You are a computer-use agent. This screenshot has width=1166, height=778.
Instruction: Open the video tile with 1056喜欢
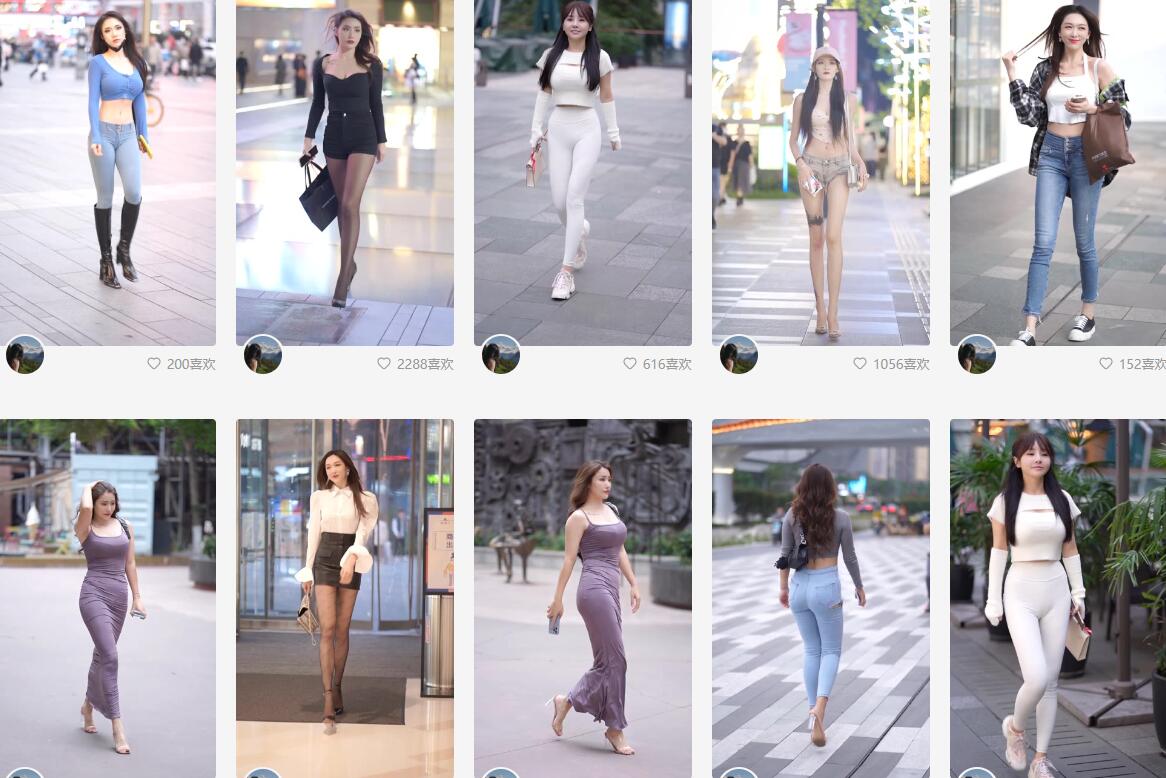click(x=821, y=172)
